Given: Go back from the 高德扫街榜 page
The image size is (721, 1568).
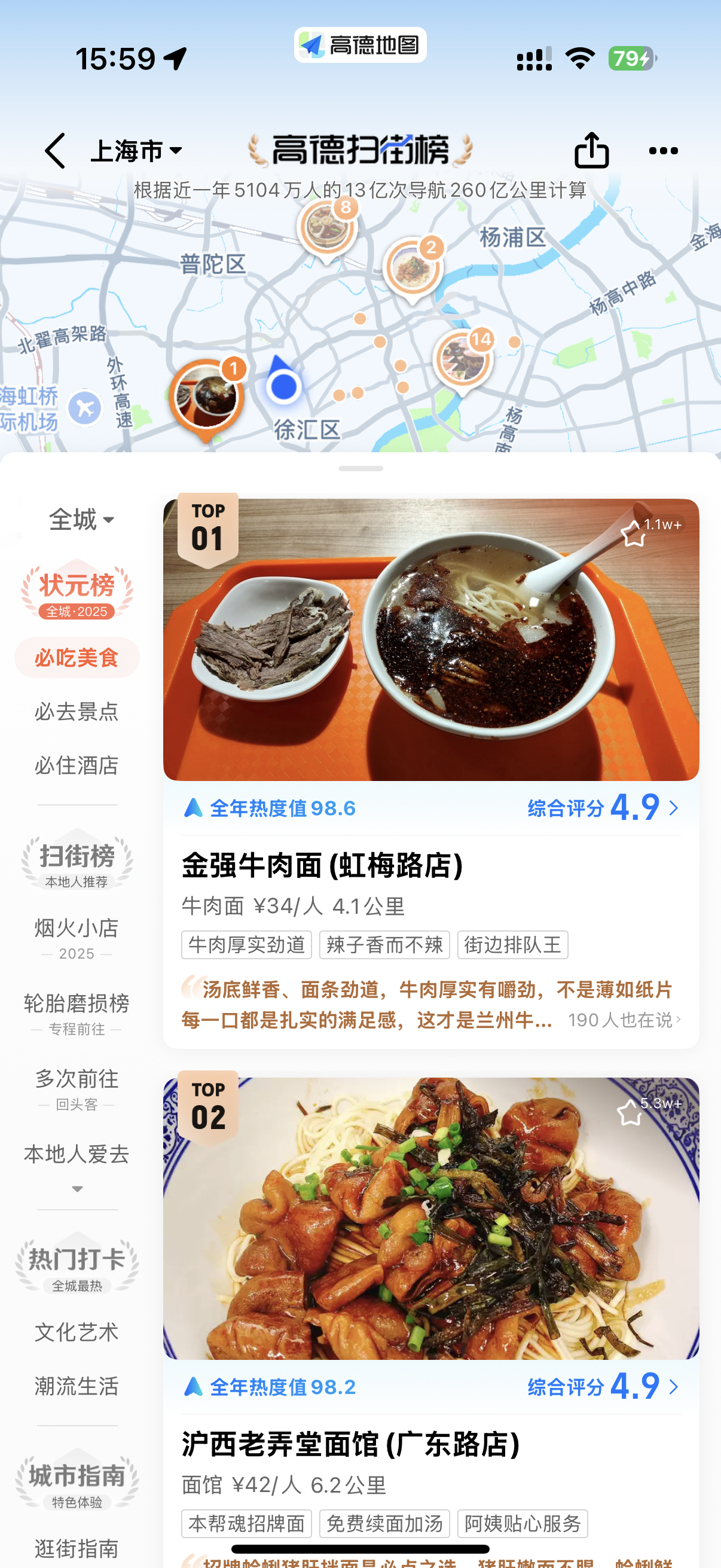Looking at the screenshot, I should point(55,150).
